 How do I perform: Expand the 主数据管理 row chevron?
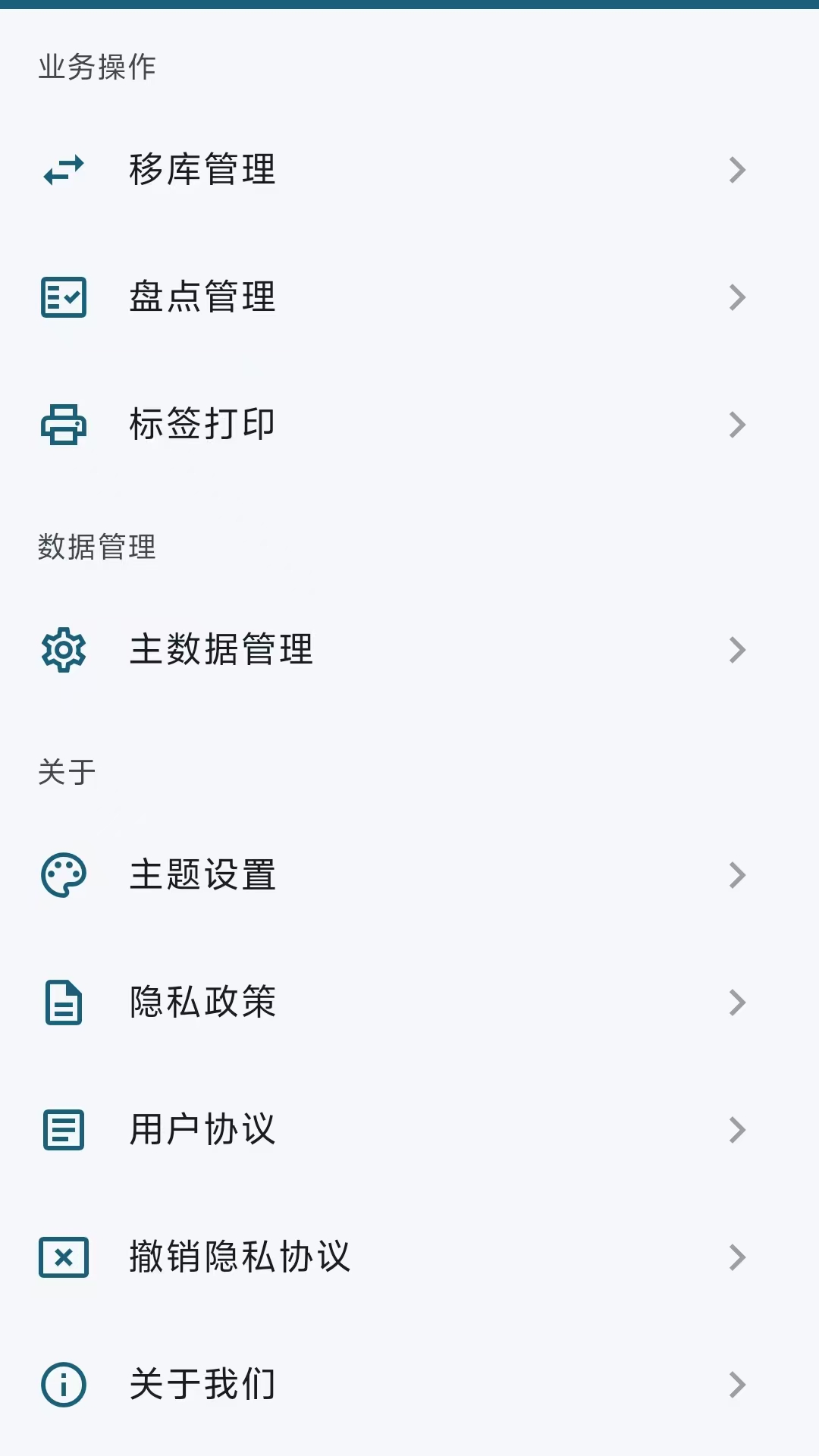tap(737, 651)
